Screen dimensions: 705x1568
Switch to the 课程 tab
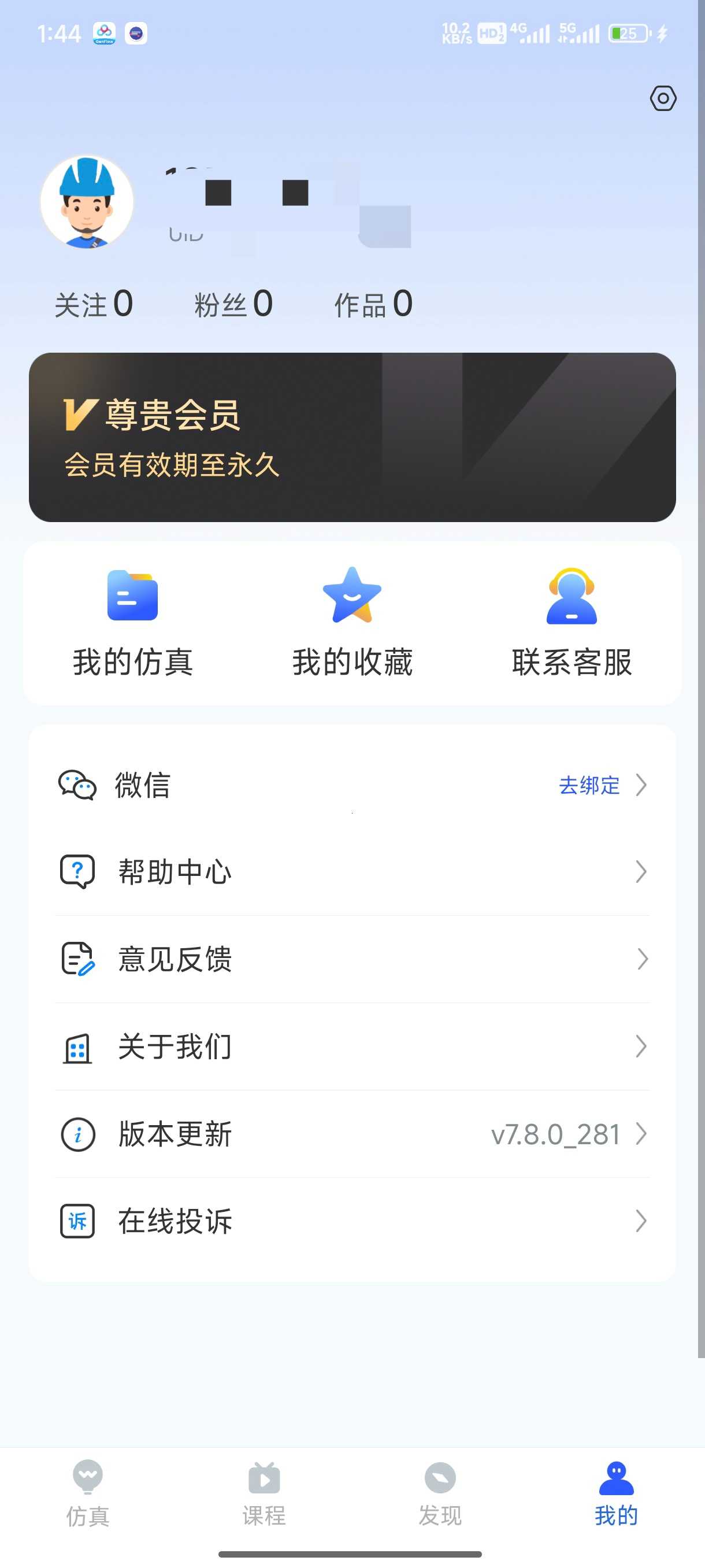264,1494
